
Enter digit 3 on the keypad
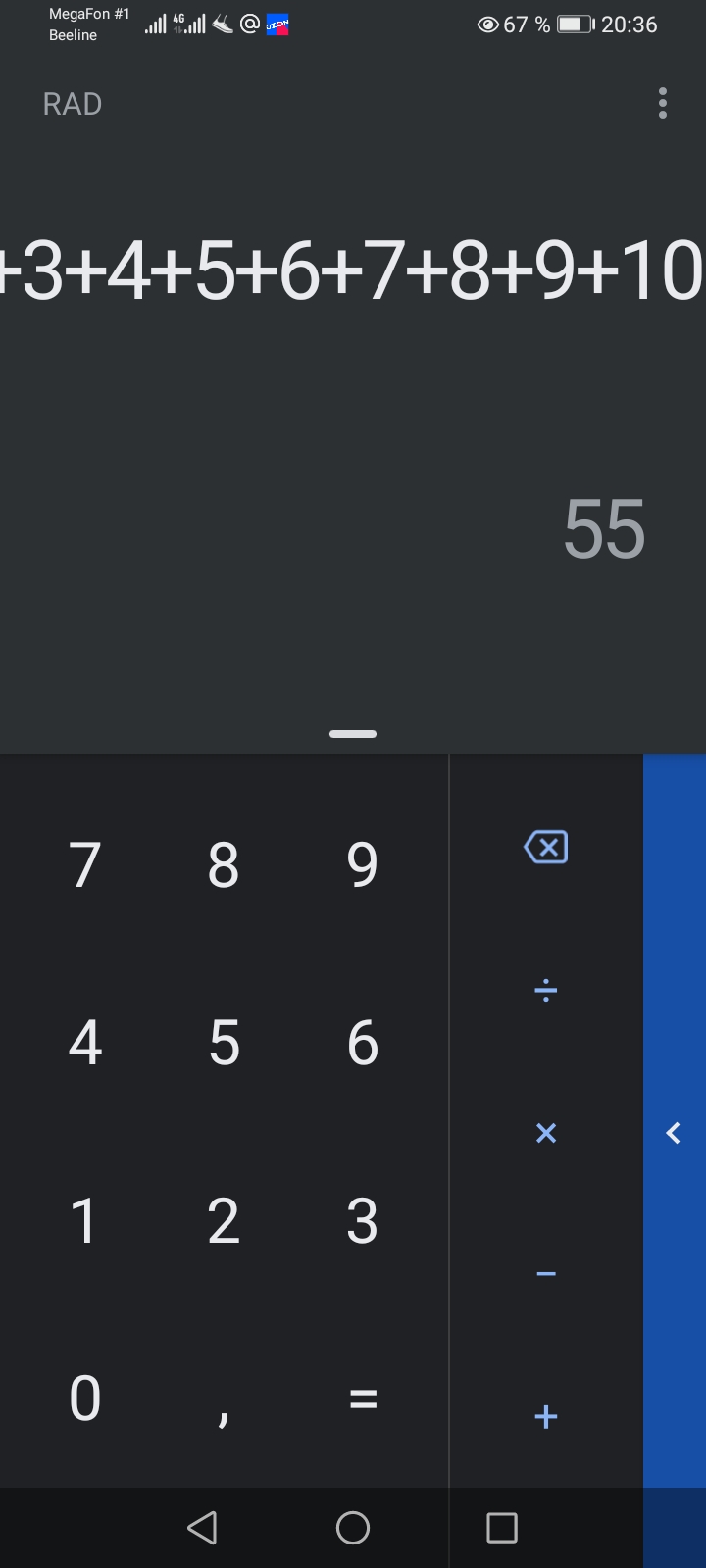tap(362, 1221)
